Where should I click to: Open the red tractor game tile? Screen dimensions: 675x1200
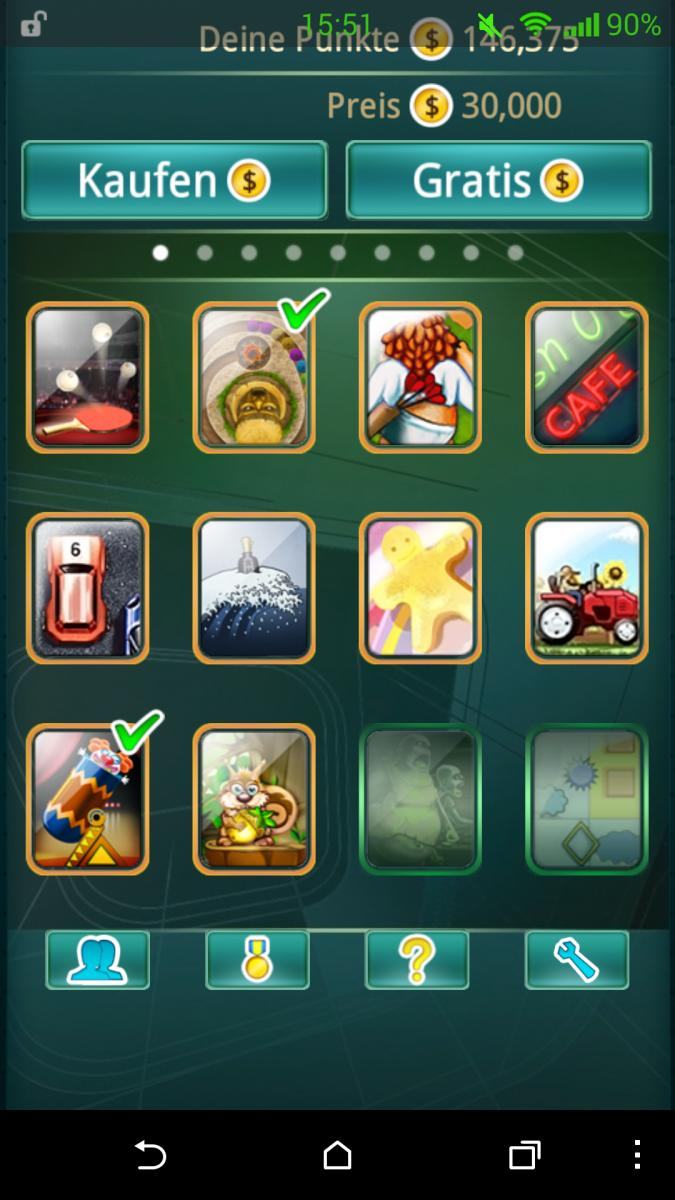coord(586,588)
